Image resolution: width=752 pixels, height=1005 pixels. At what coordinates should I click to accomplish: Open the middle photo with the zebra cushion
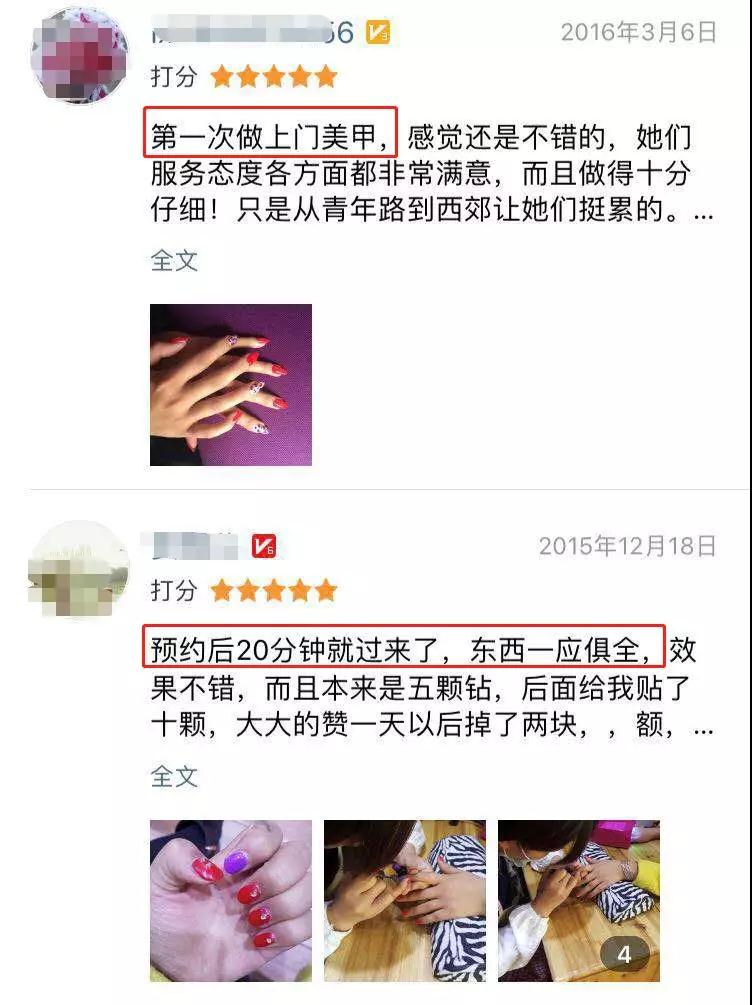click(x=405, y=900)
